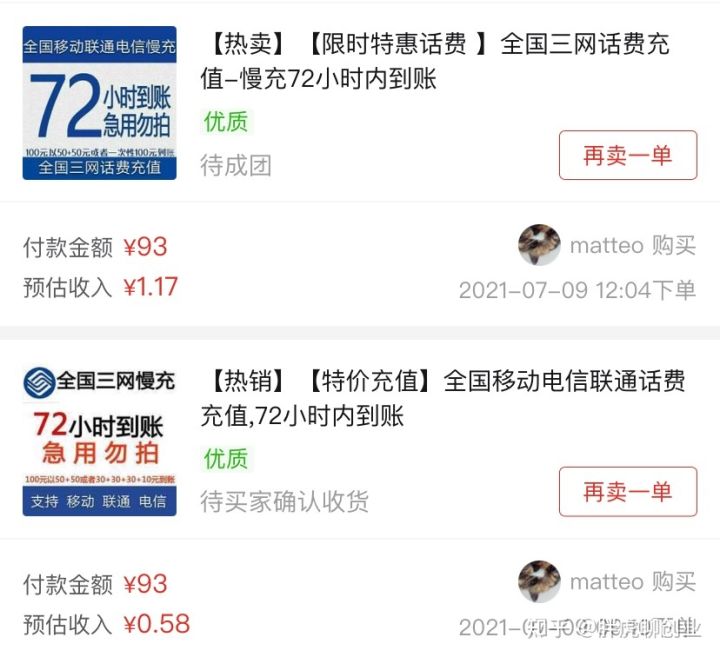The height and width of the screenshot is (657, 720).
Task: View matteo's avatar on the ¥1.17 order
Action: click(539, 245)
